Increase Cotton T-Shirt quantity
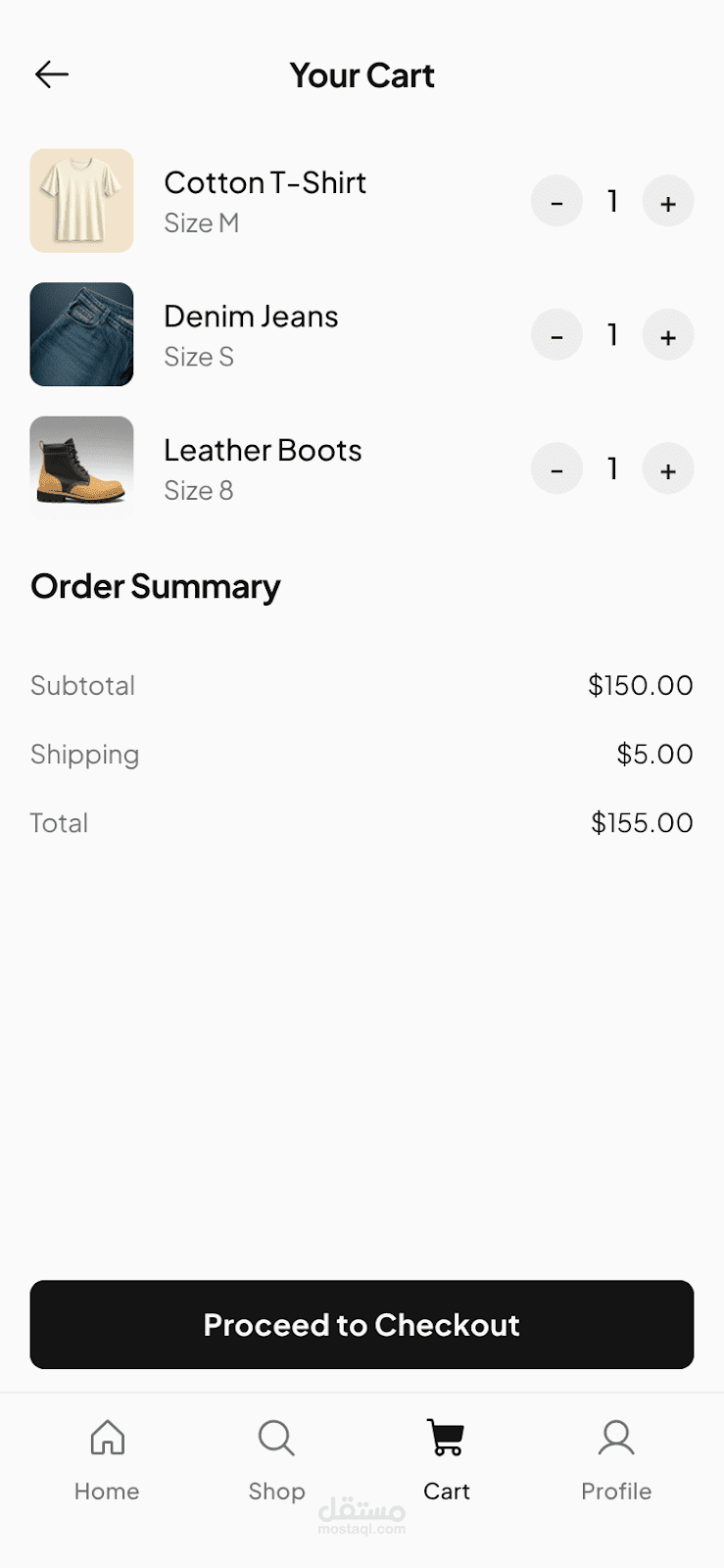The height and width of the screenshot is (1568, 724). click(668, 202)
